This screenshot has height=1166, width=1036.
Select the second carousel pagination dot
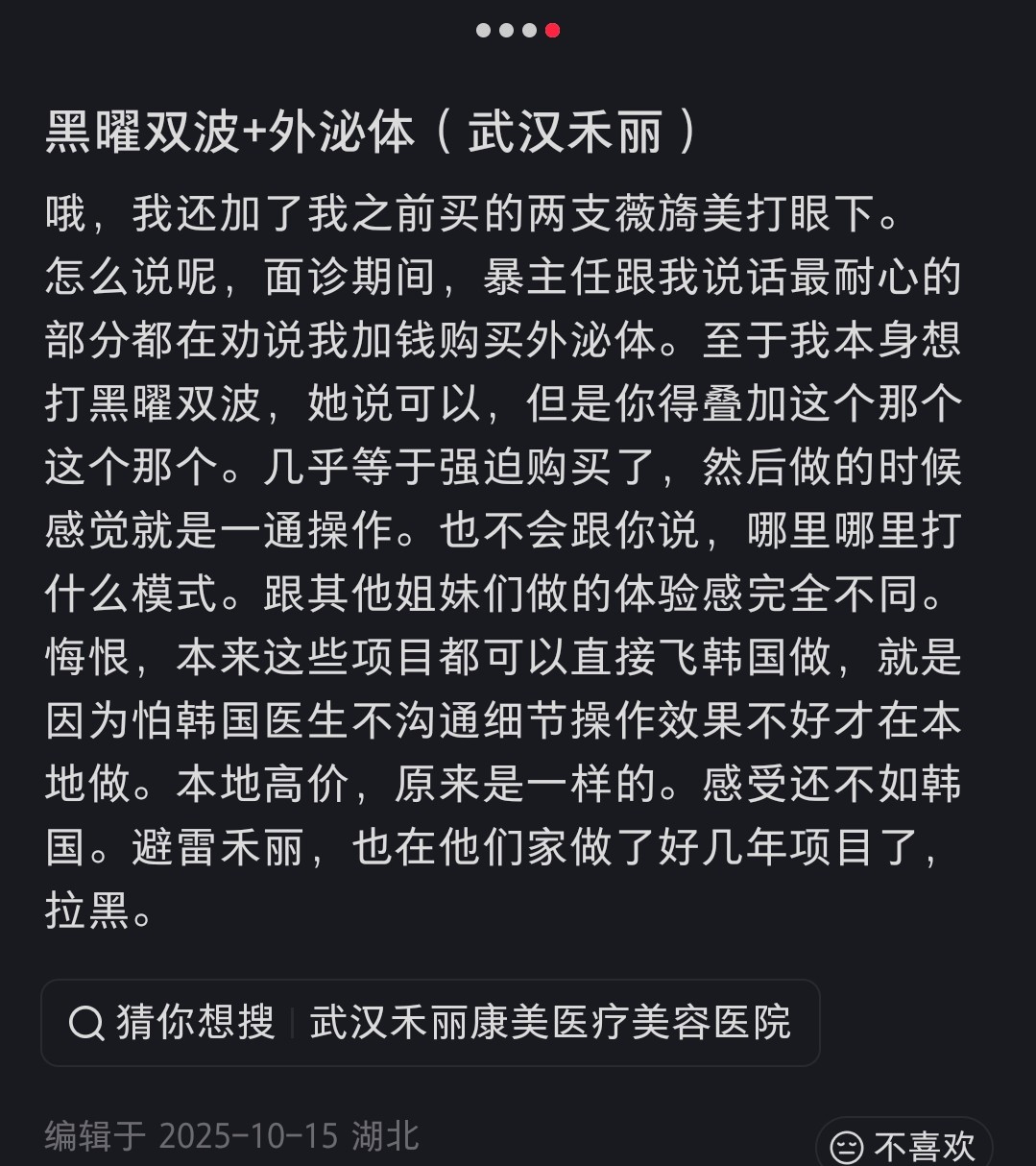[x=504, y=31]
